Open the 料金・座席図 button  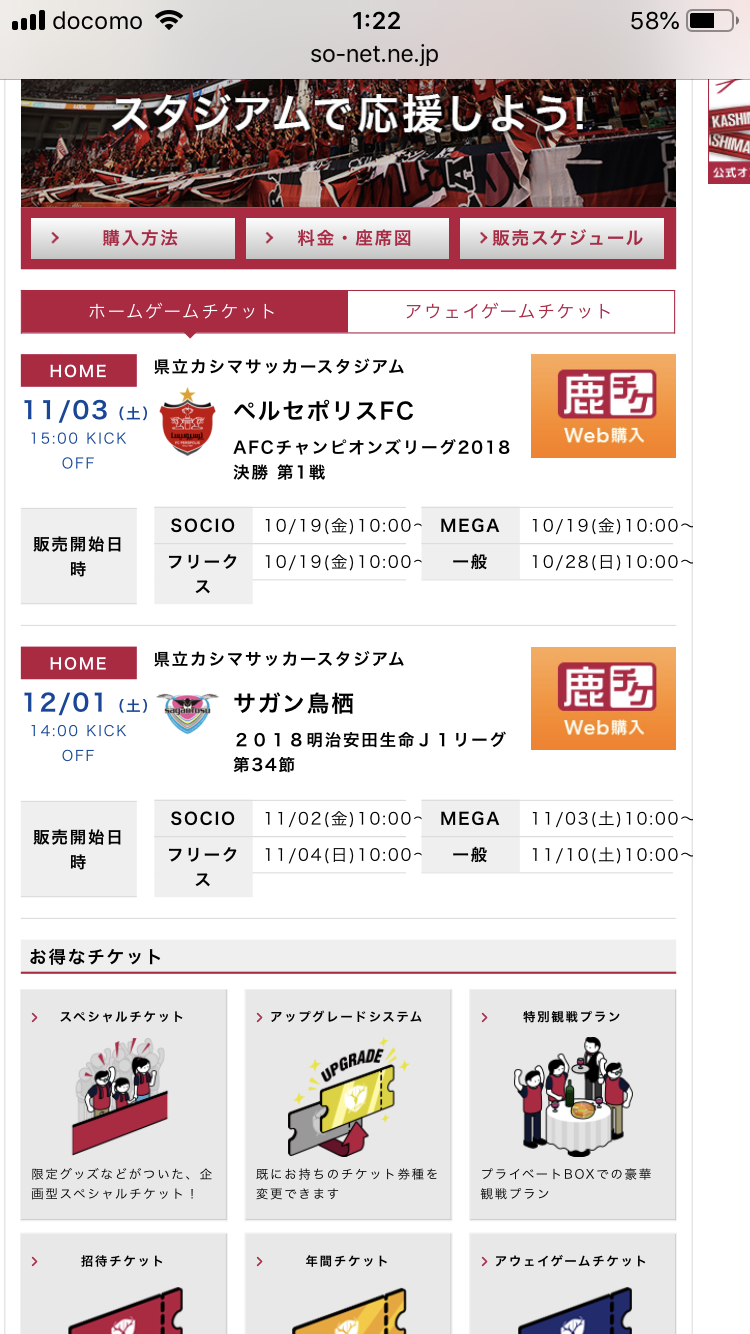pos(348,238)
